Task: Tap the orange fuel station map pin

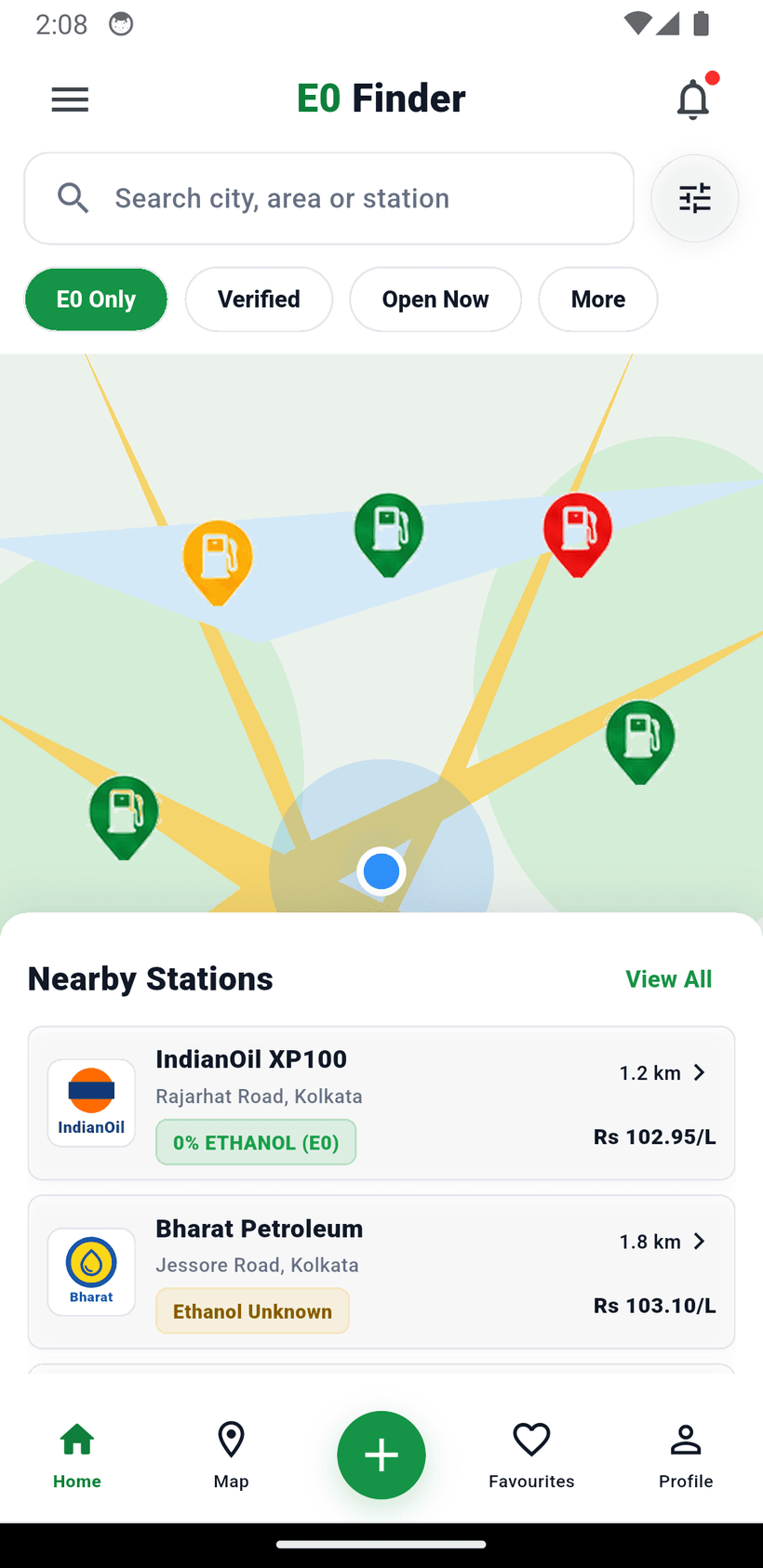Action: (218, 562)
